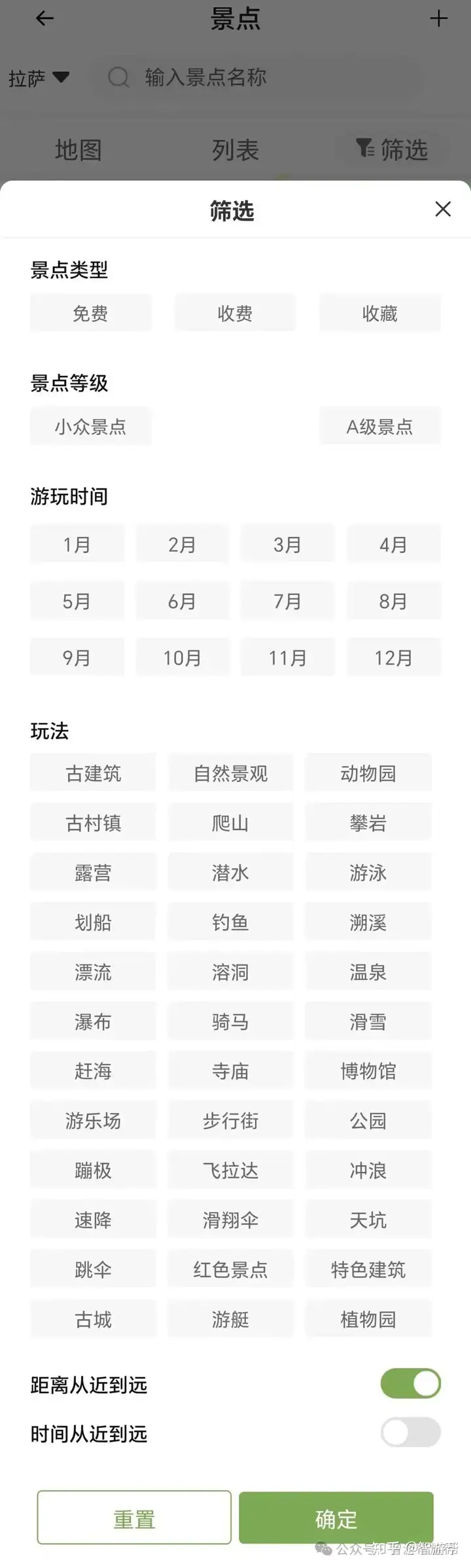Tap the 温泉 activity chip
The height and width of the screenshot is (1568, 471).
coord(368,972)
